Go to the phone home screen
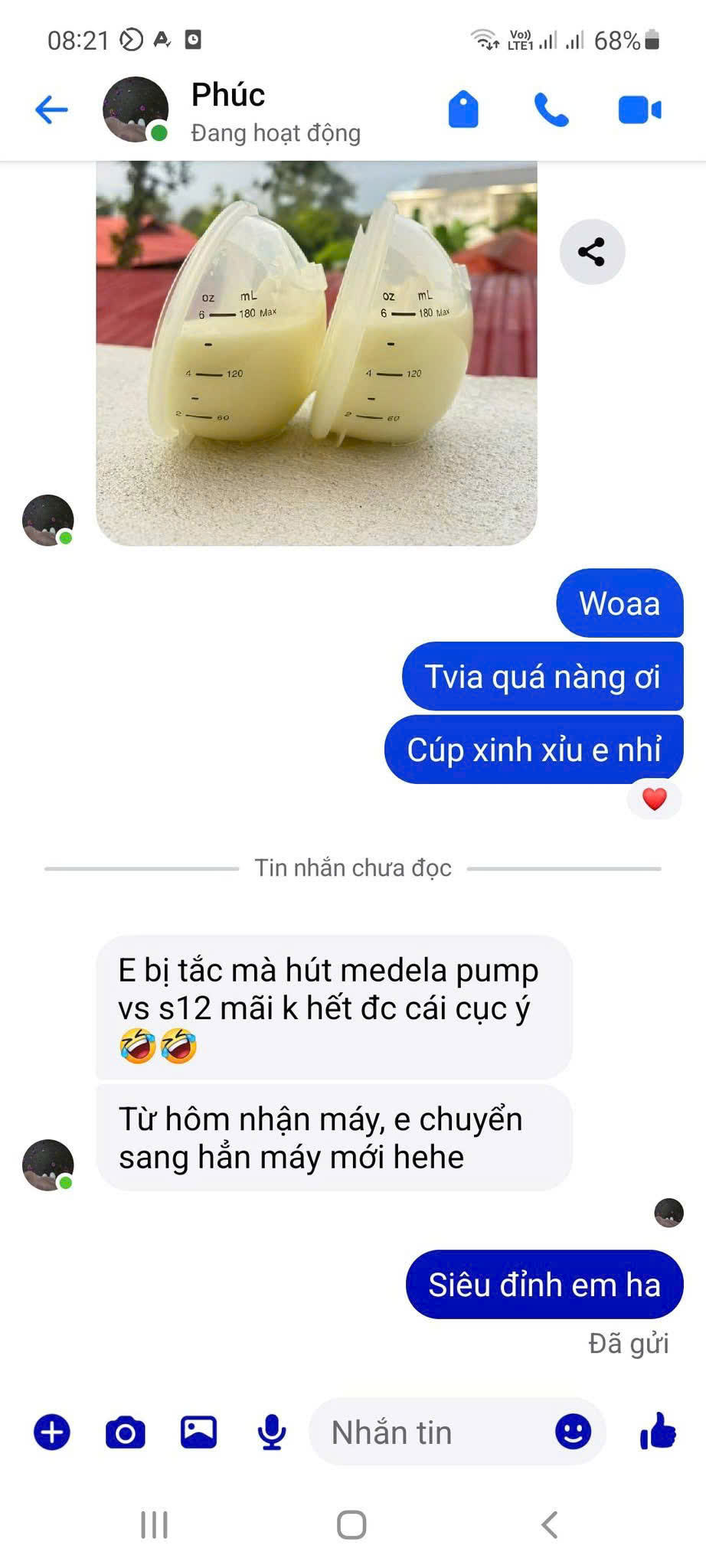This screenshot has height=1568, width=706. [x=351, y=1525]
